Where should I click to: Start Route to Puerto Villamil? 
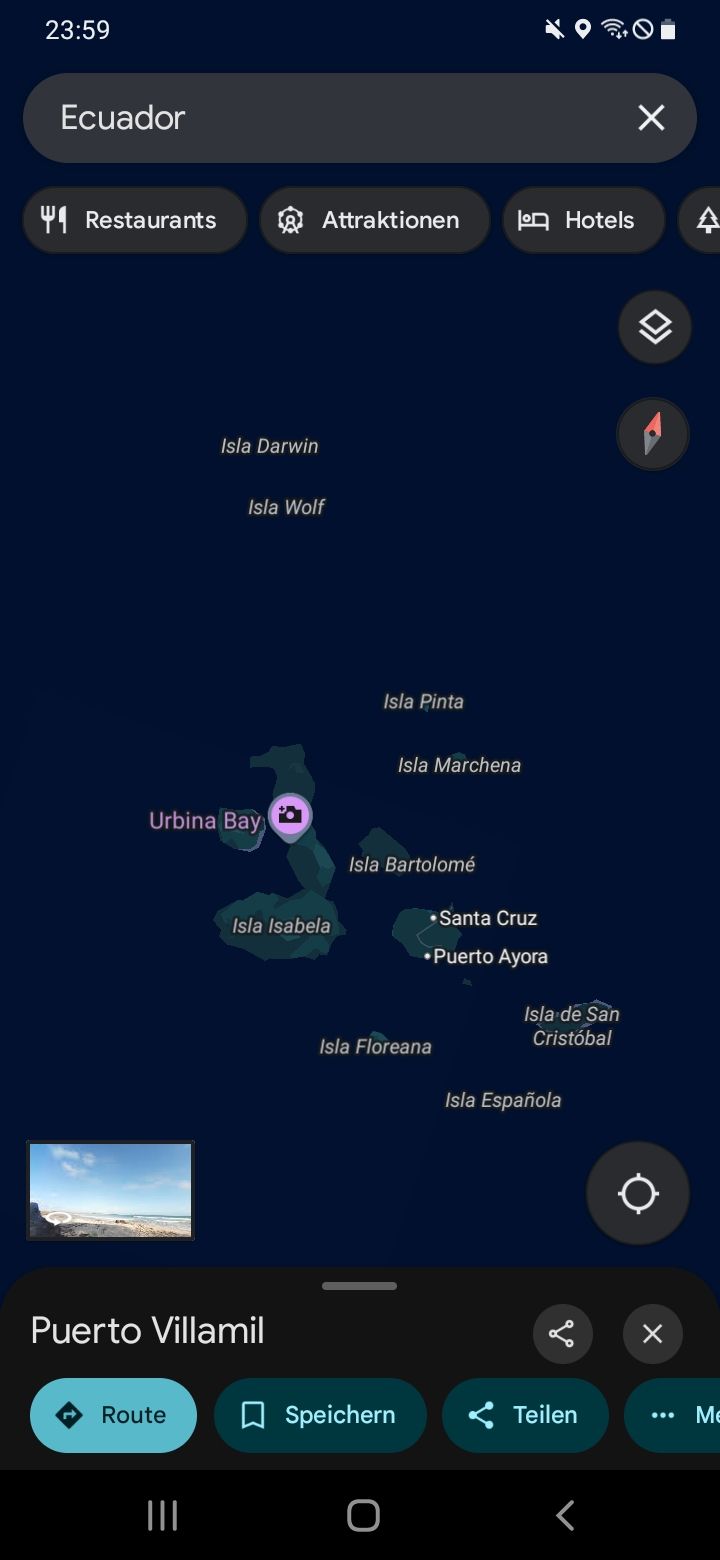pos(113,1415)
